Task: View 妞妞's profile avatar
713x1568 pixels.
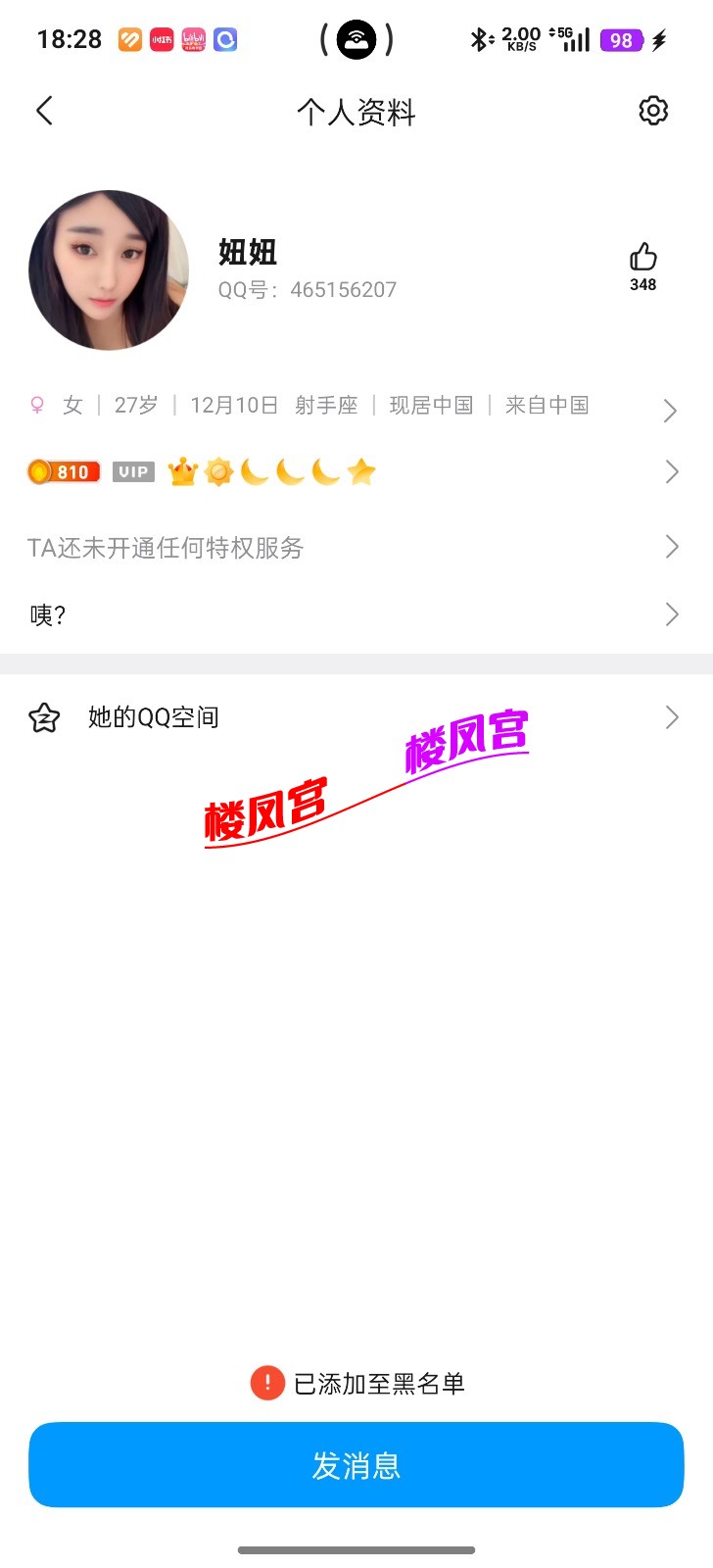Action: click(109, 270)
